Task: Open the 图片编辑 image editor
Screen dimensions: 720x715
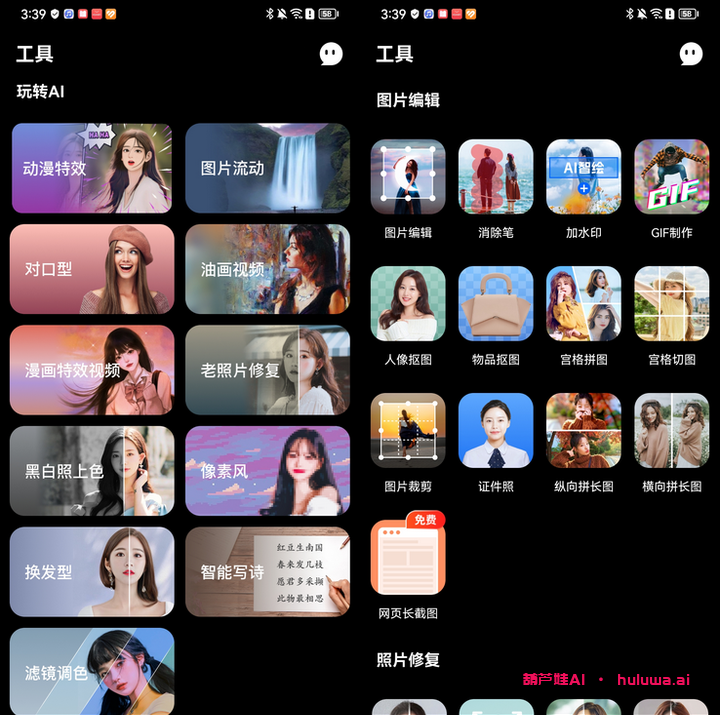Action: [x=408, y=177]
